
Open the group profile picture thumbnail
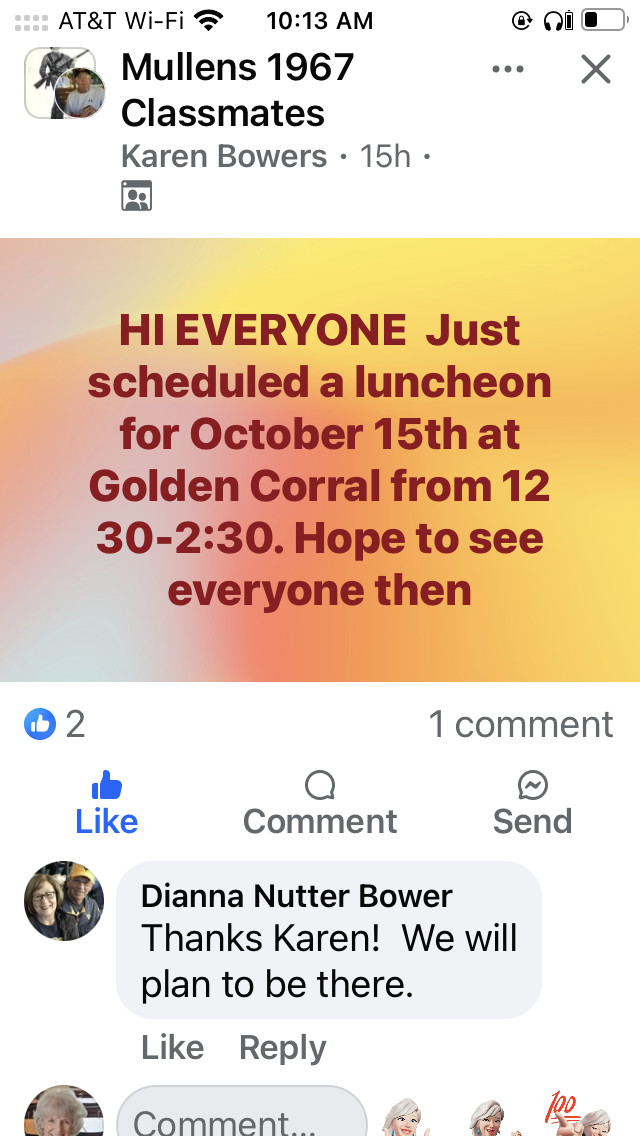[x=64, y=84]
